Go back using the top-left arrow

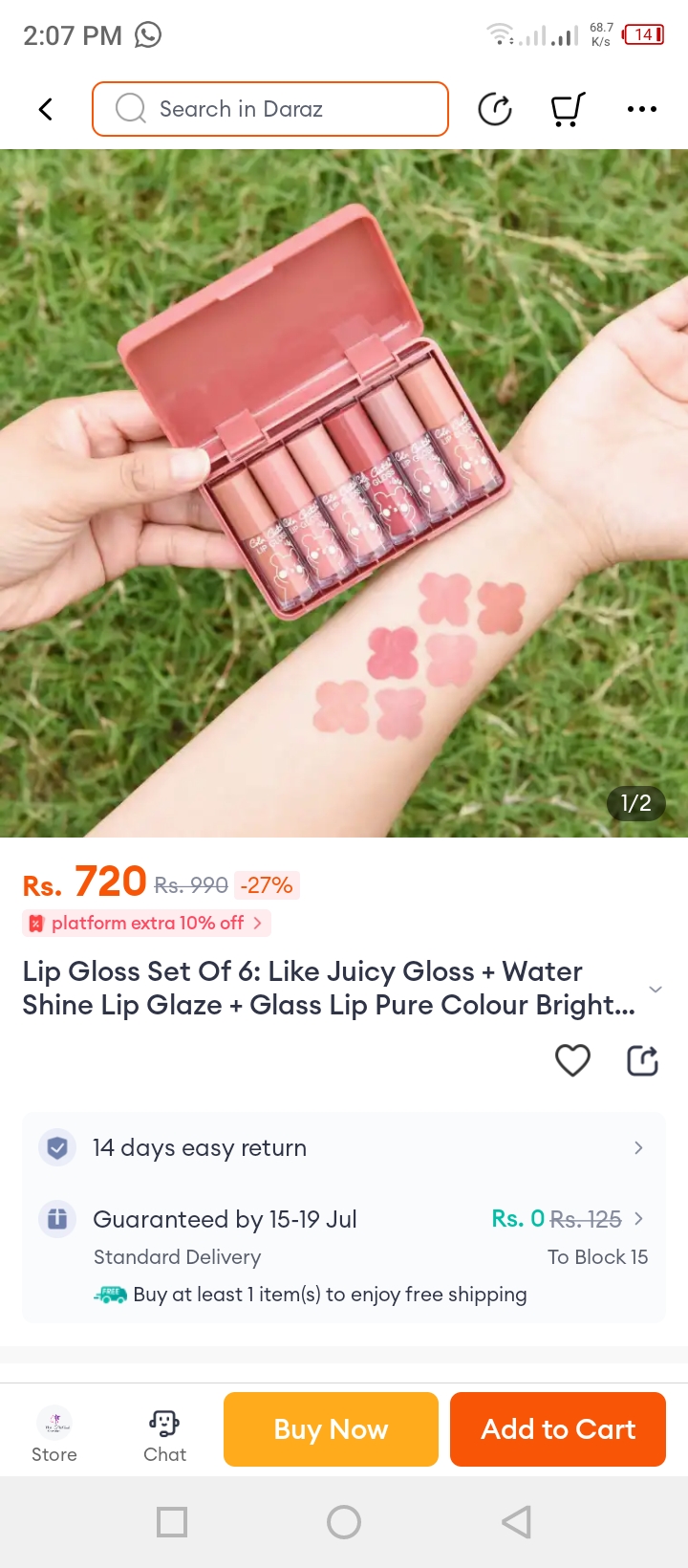pyautogui.click(x=45, y=109)
